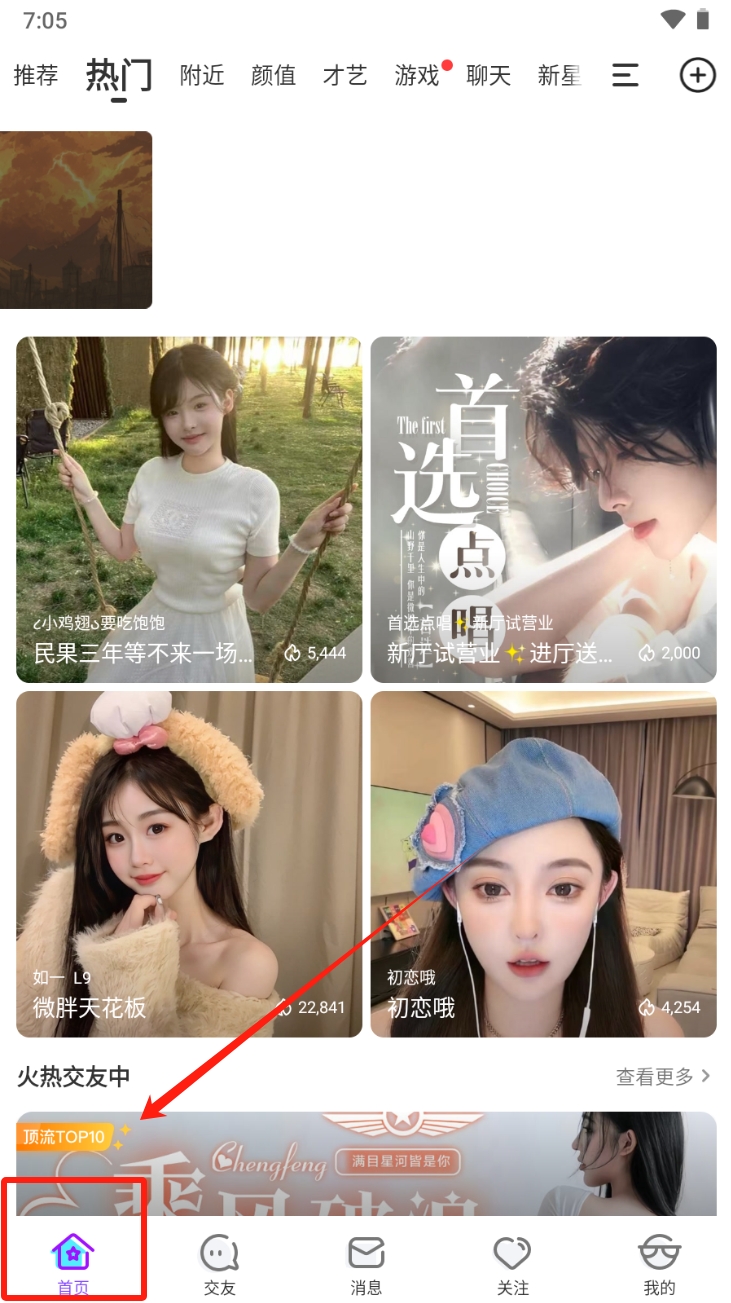Switch to the 推荐 tab
The width and height of the screenshot is (731, 1303).
pyautogui.click(x=36, y=75)
